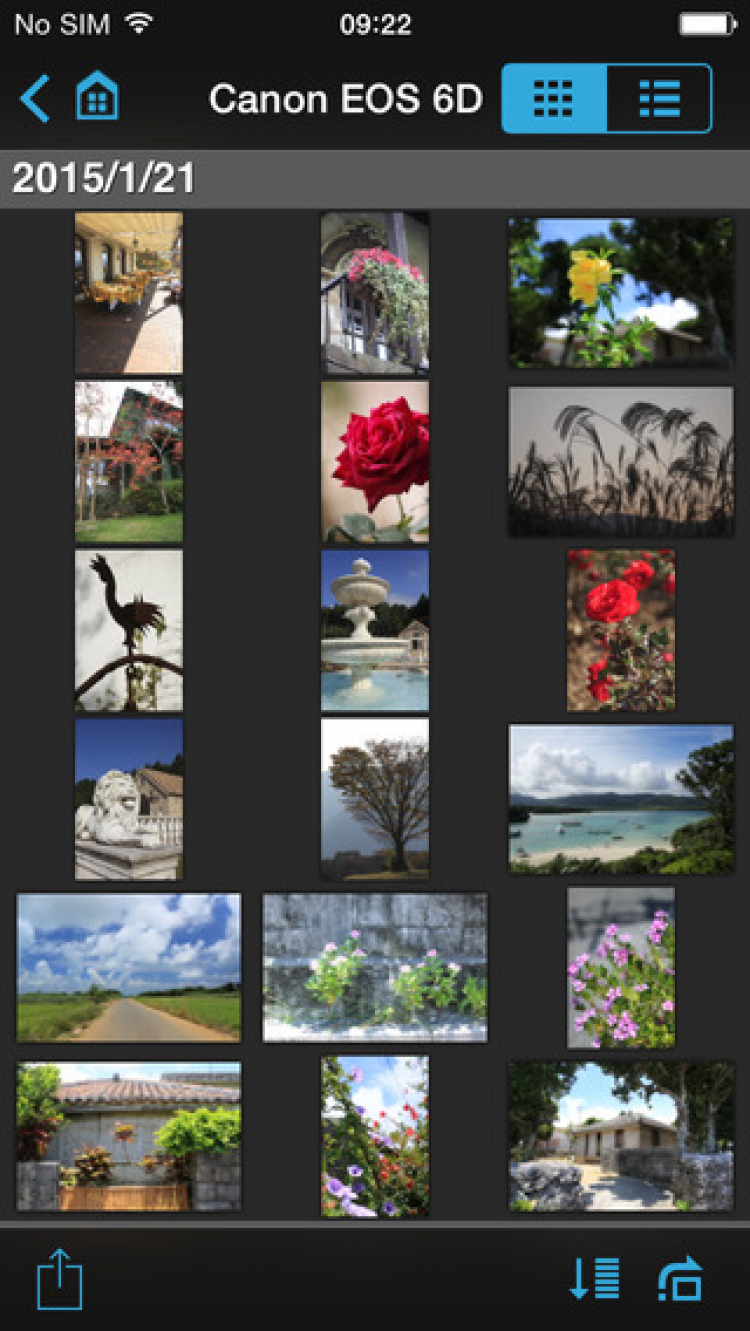Select the red tiled roof house photo
This screenshot has height=1331, width=750.
point(129,1136)
